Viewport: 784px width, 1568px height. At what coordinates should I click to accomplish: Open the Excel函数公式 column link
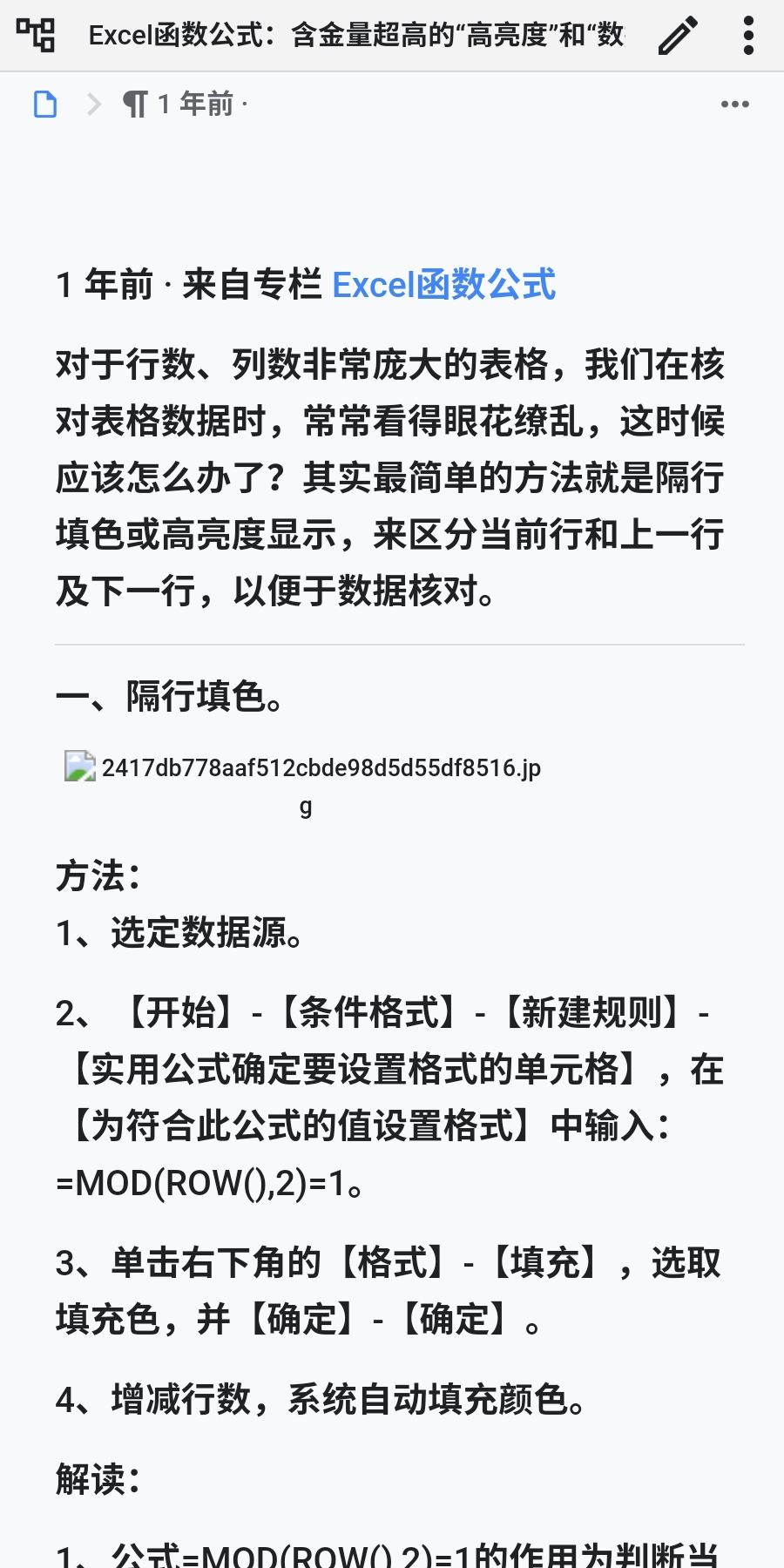click(x=443, y=285)
